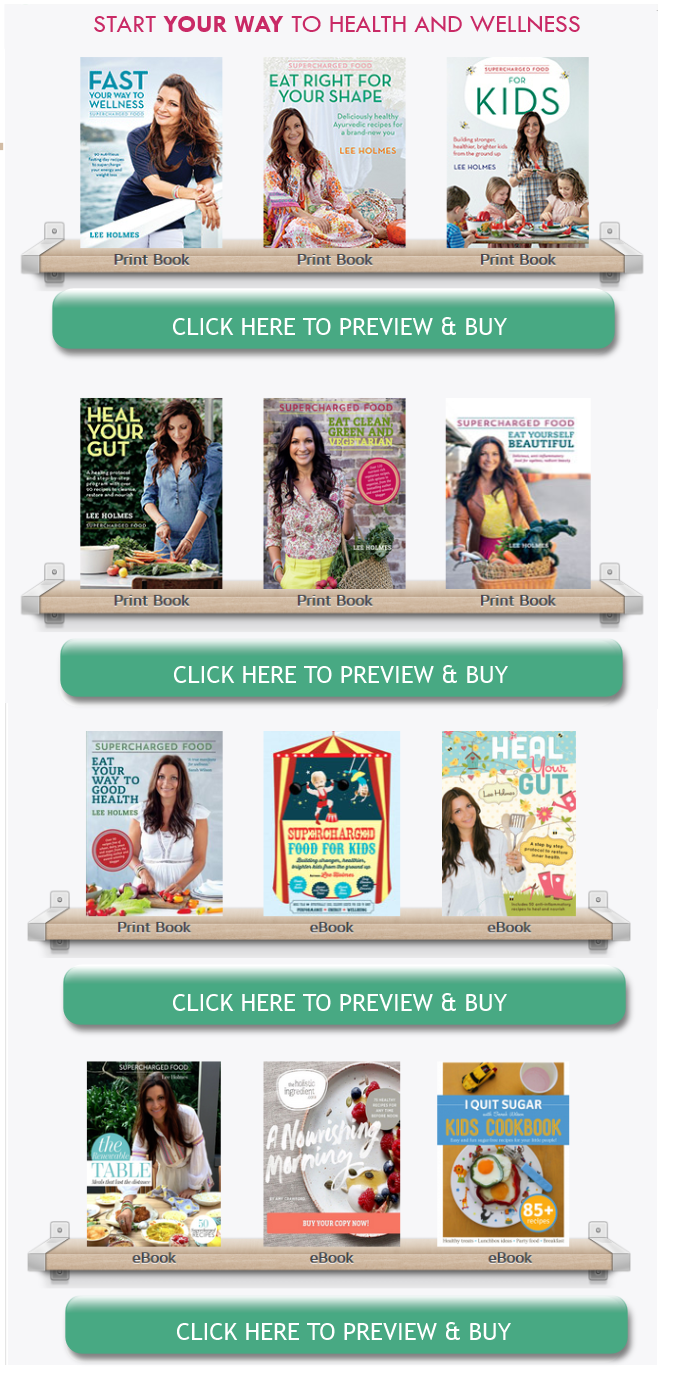Open Heal Your Gut print book

point(151,493)
